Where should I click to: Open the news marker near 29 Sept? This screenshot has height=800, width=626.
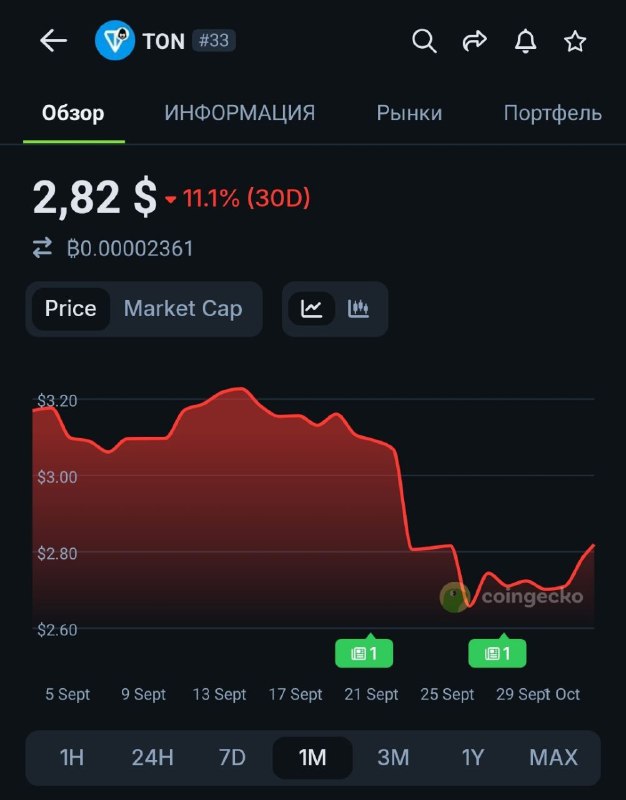click(x=497, y=654)
